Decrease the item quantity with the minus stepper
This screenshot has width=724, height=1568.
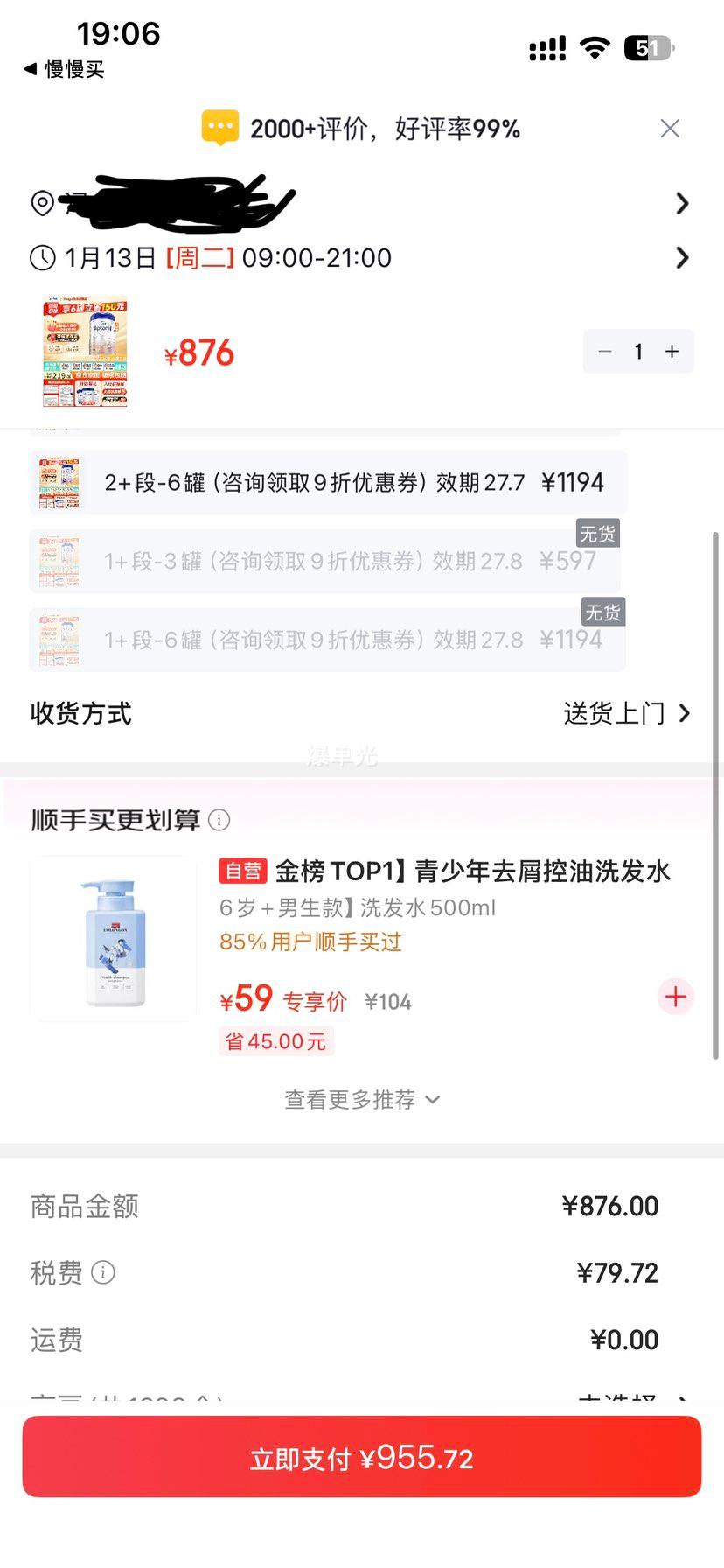[605, 351]
